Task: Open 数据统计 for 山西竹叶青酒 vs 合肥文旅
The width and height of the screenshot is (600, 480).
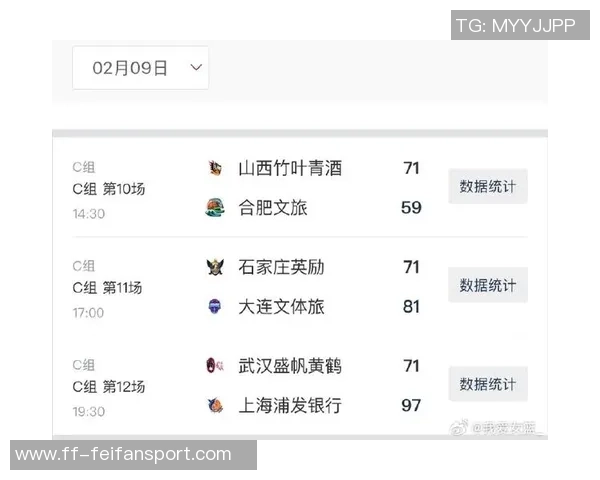Action: [x=487, y=187]
